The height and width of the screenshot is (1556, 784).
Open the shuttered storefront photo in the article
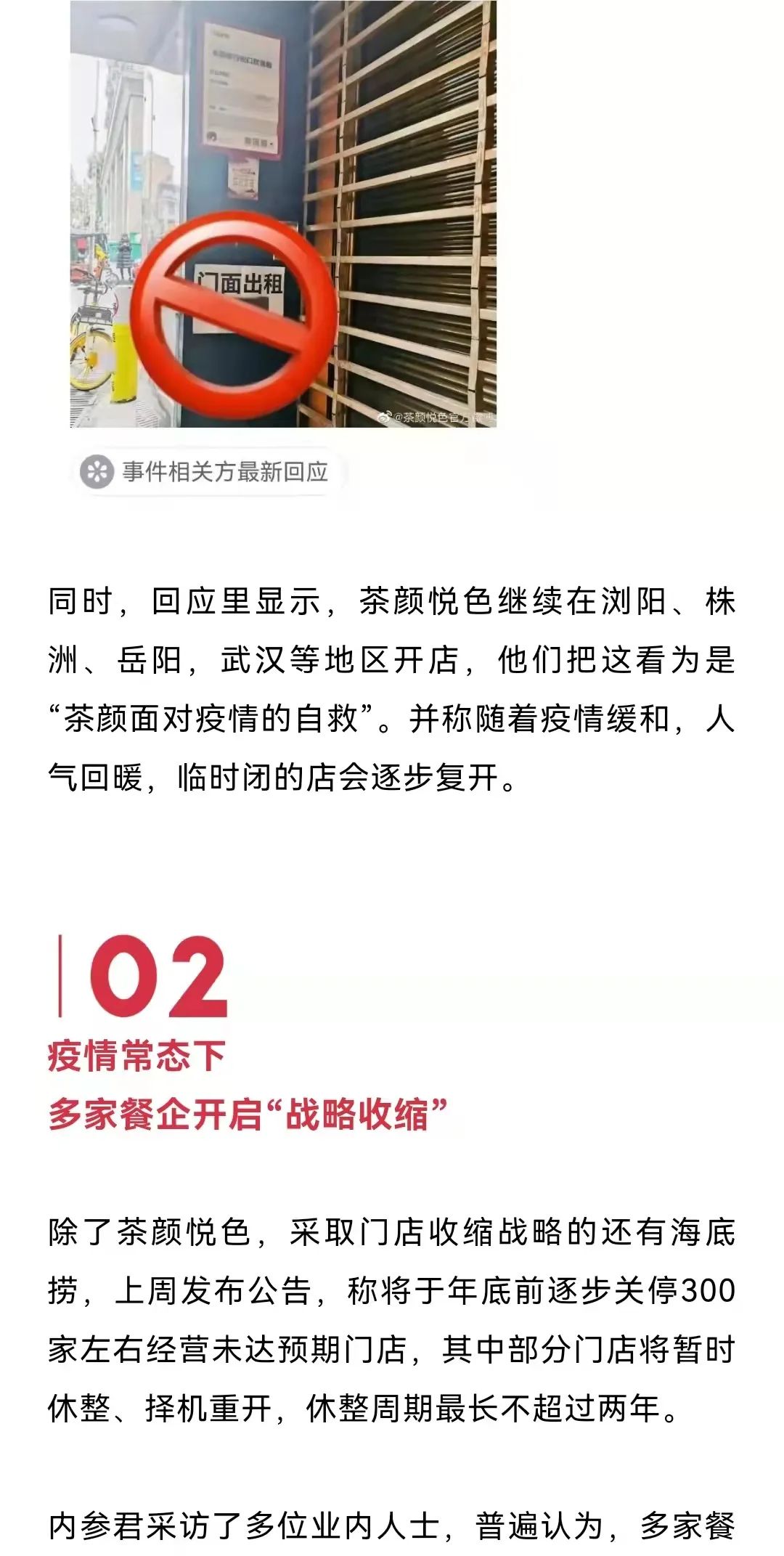pyautogui.click(x=283, y=213)
